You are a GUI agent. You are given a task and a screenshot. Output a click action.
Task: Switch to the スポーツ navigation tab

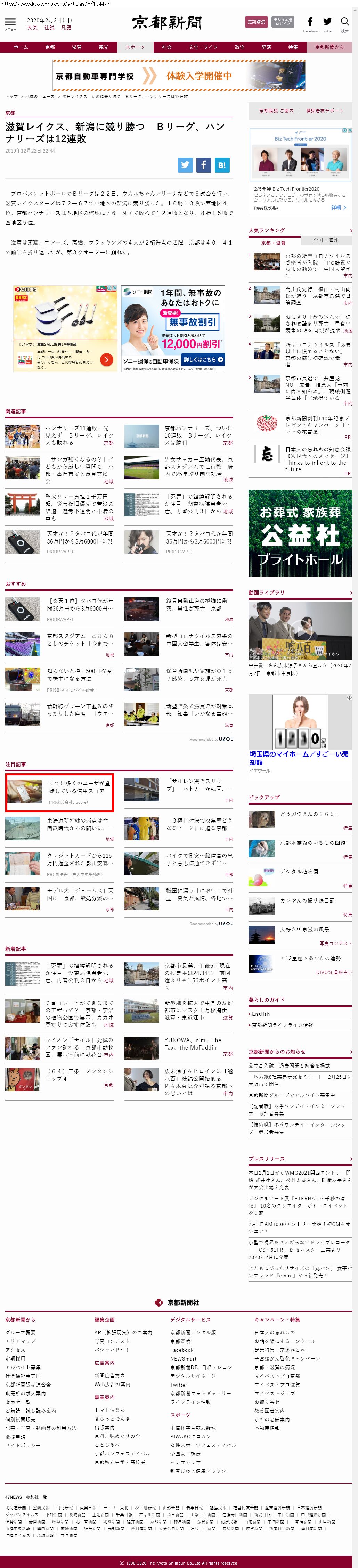click(x=135, y=47)
